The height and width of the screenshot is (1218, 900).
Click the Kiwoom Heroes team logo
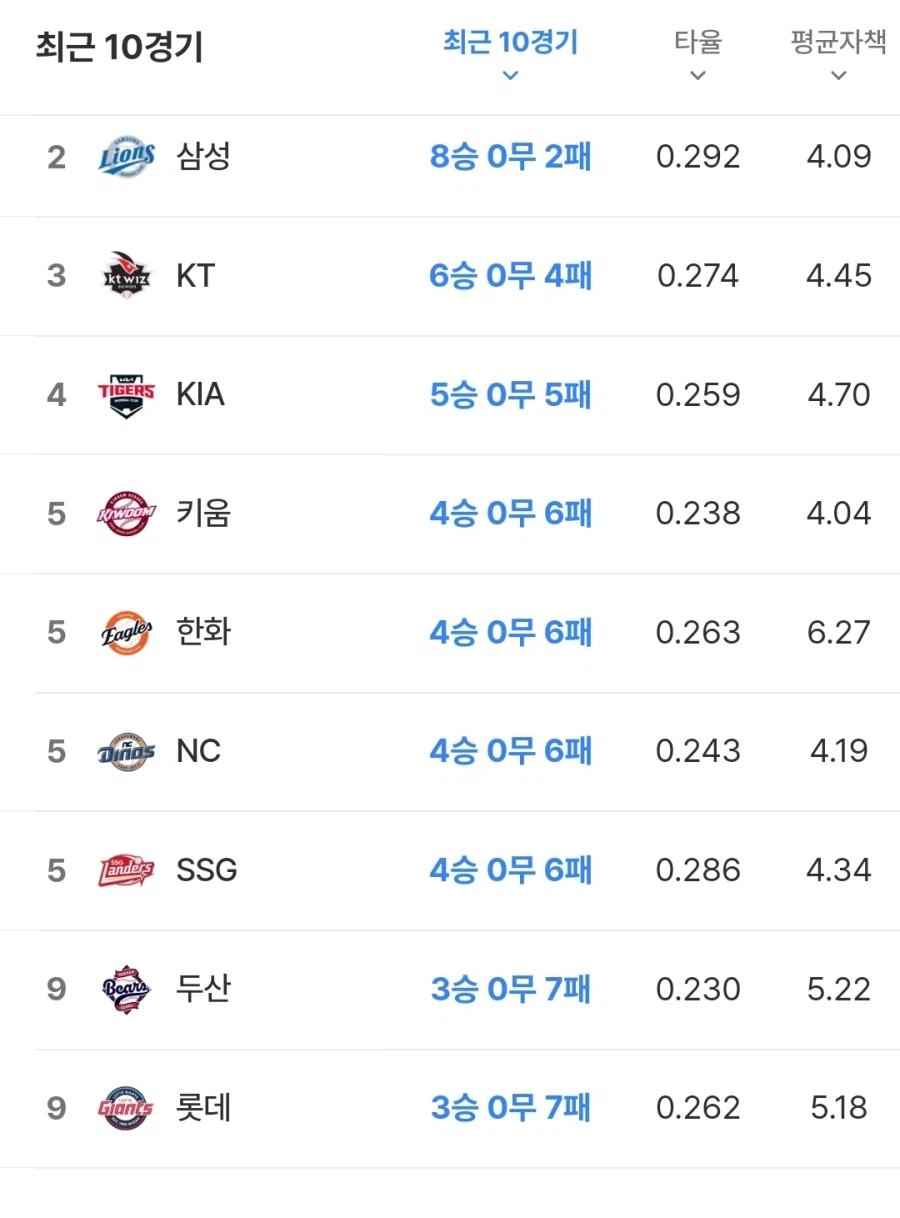point(125,513)
